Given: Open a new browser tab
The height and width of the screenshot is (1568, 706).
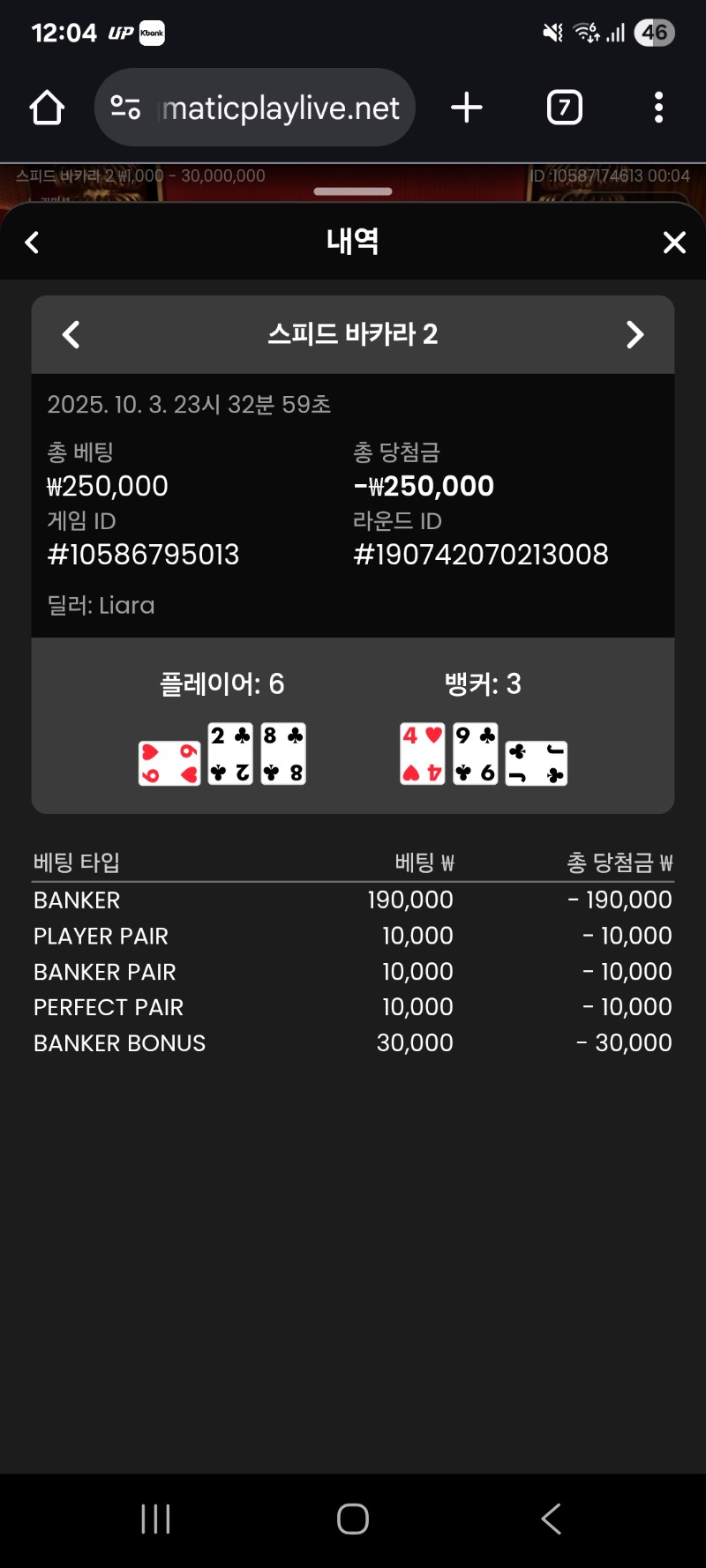Looking at the screenshot, I should tap(466, 108).
